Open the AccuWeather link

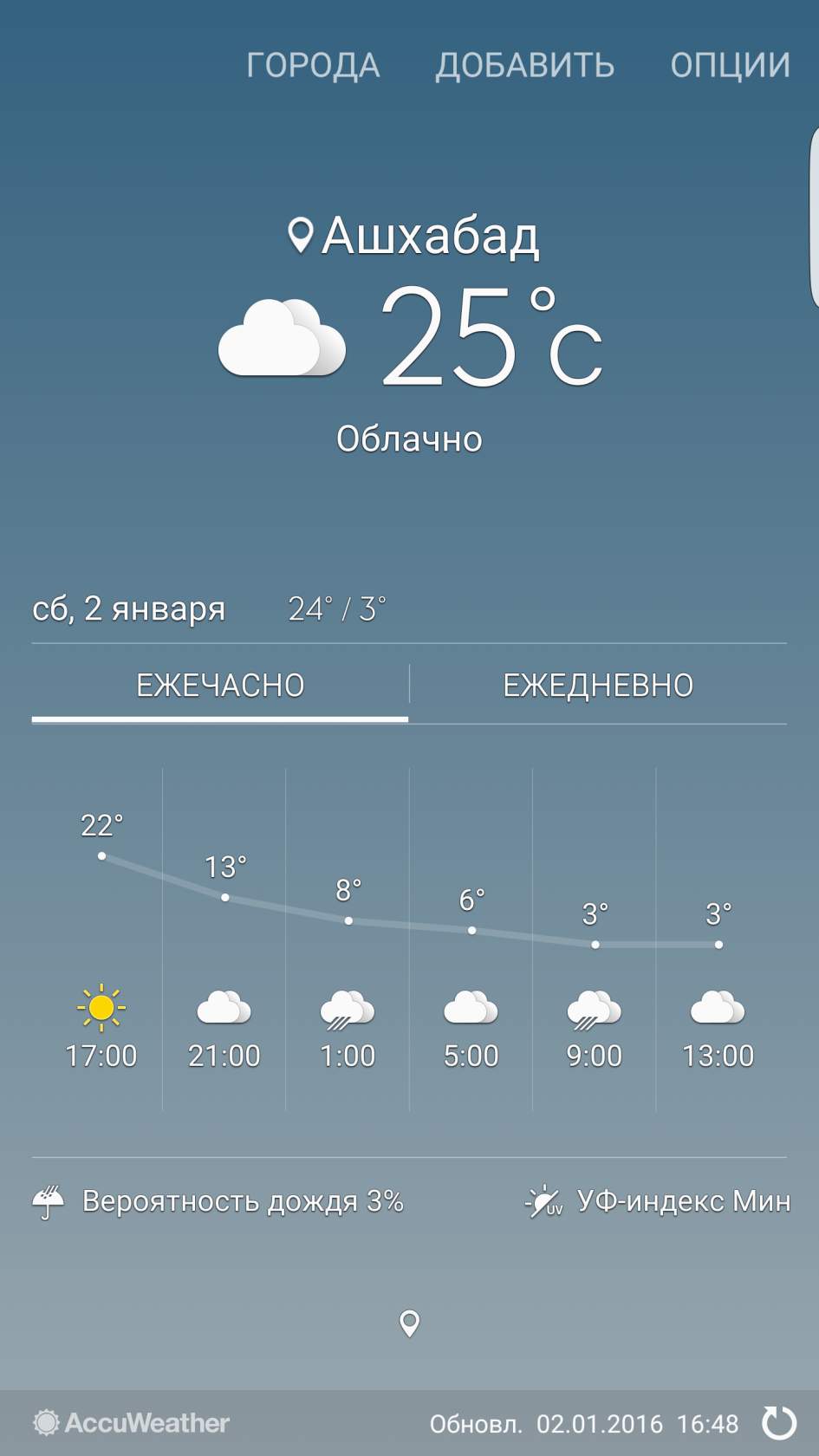[x=132, y=1423]
